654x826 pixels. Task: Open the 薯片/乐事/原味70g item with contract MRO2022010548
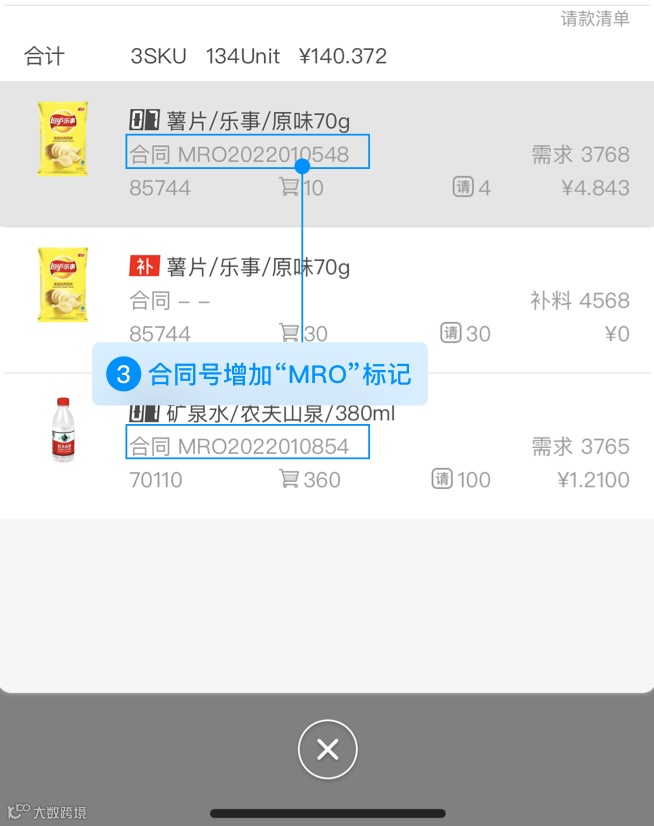point(327,154)
